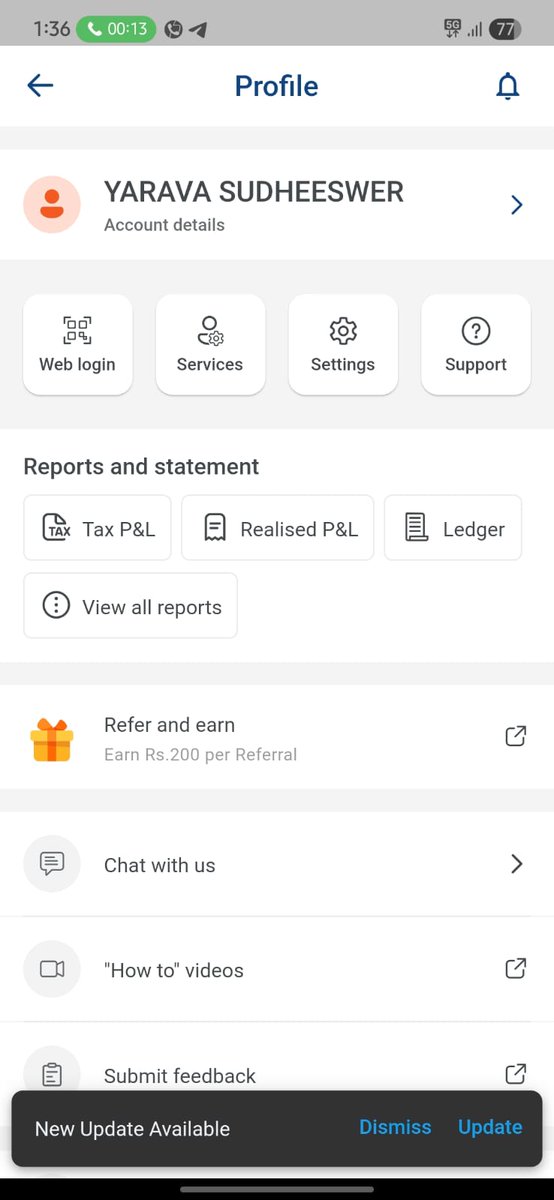
Task: Open Refer and earn
Action: click(277, 738)
